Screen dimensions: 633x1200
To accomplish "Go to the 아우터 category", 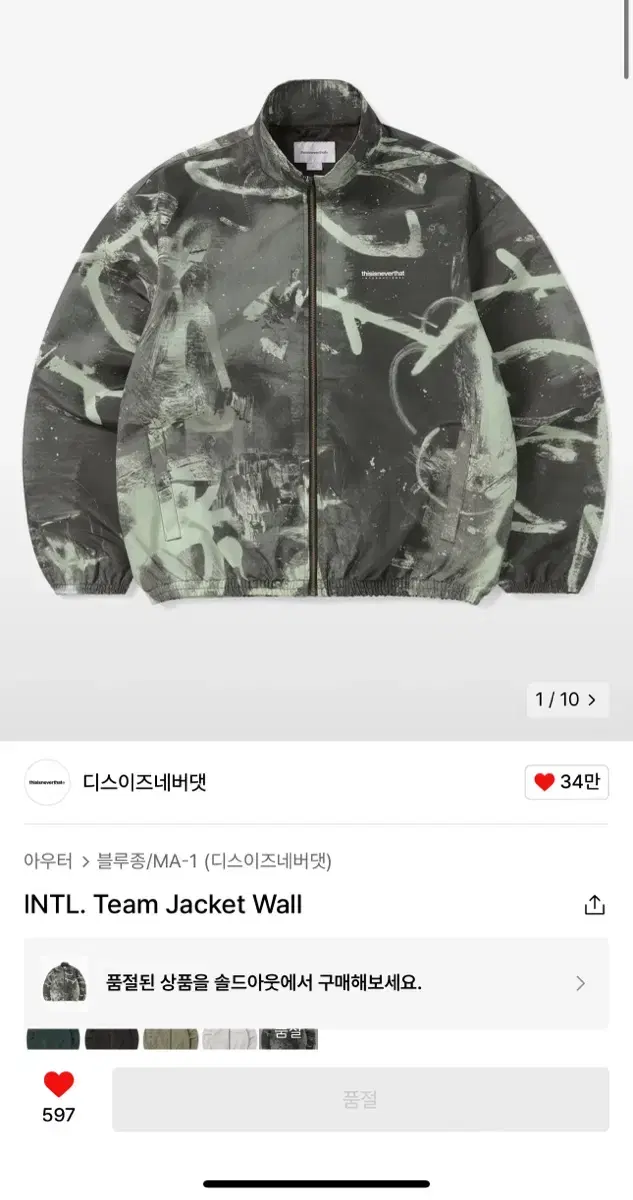I will [49, 861].
